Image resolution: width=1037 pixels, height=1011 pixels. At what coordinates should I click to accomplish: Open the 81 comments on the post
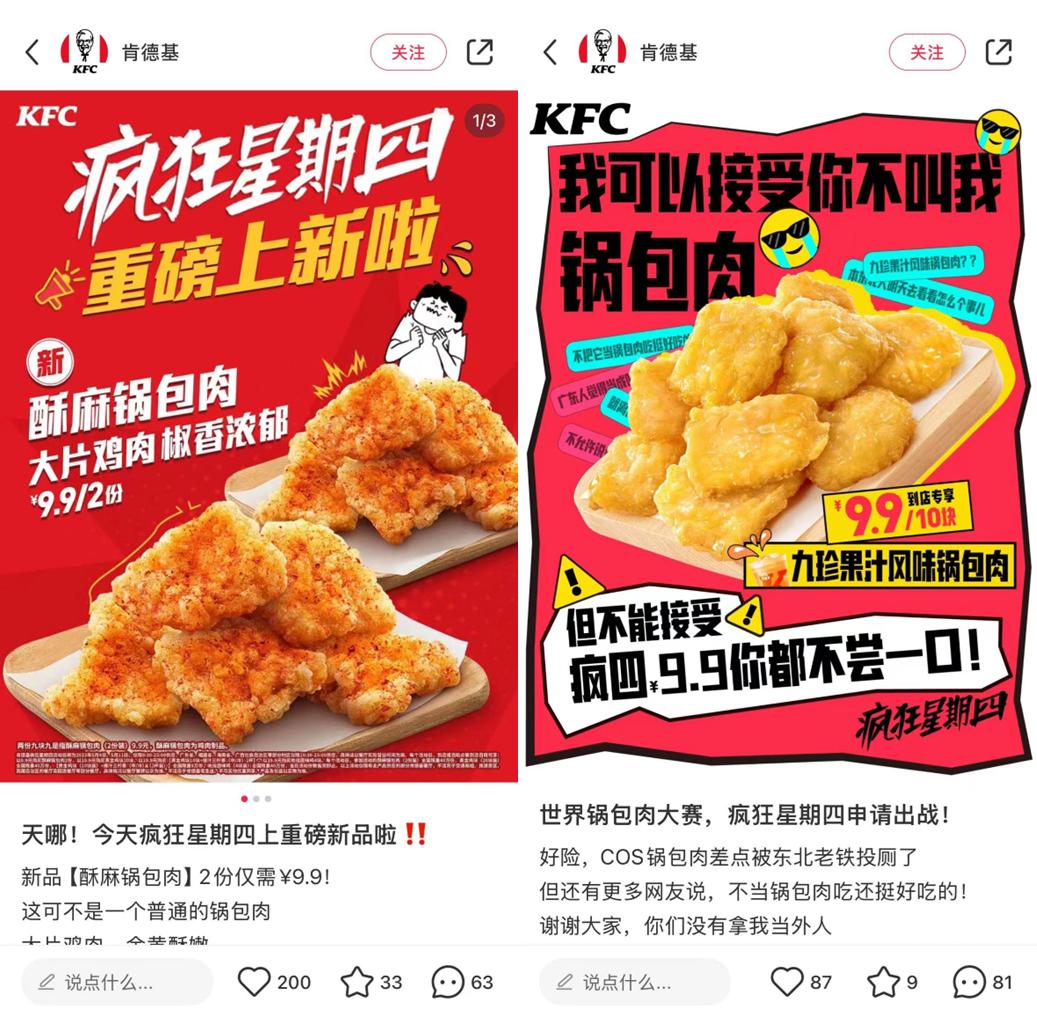click(x=969, y=981)
